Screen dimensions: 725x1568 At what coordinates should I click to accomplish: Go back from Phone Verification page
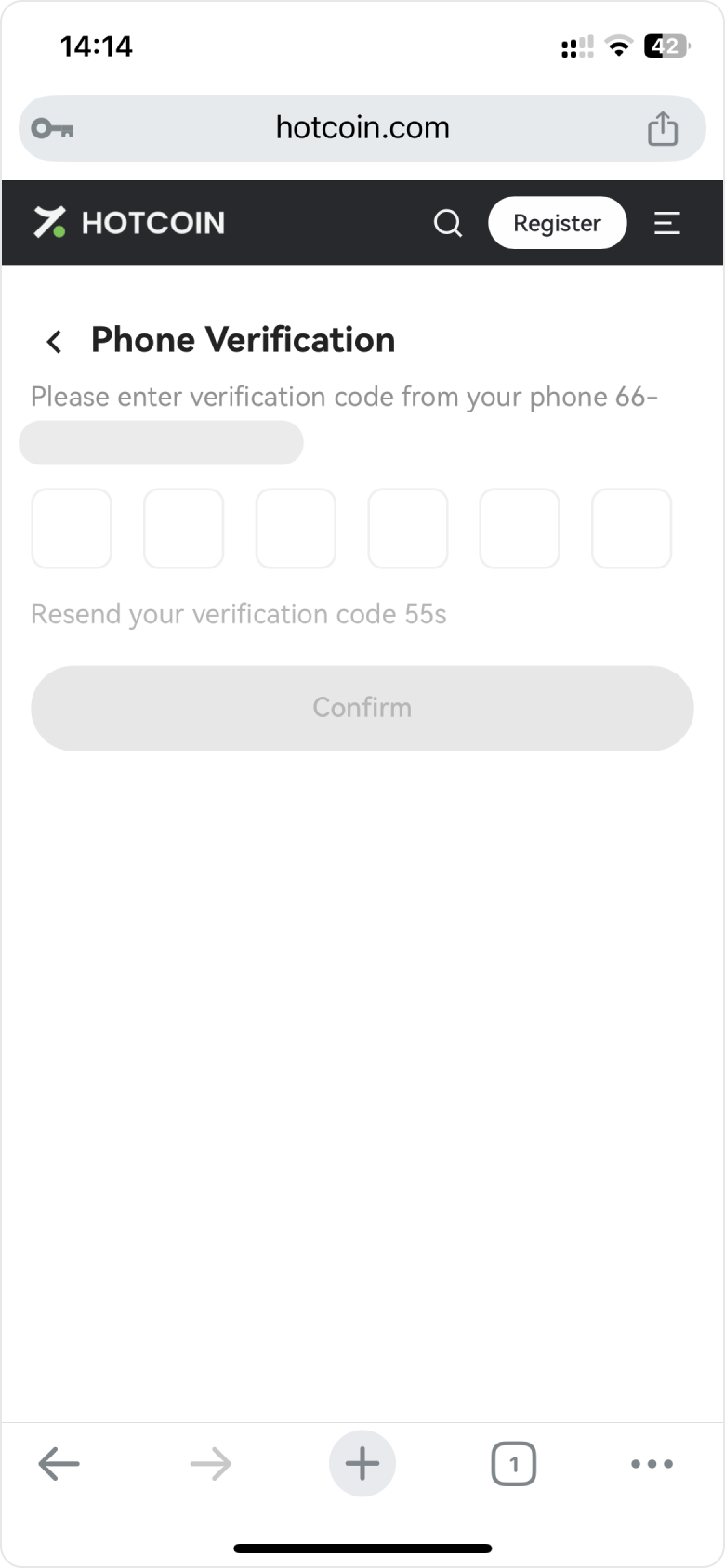55,342
